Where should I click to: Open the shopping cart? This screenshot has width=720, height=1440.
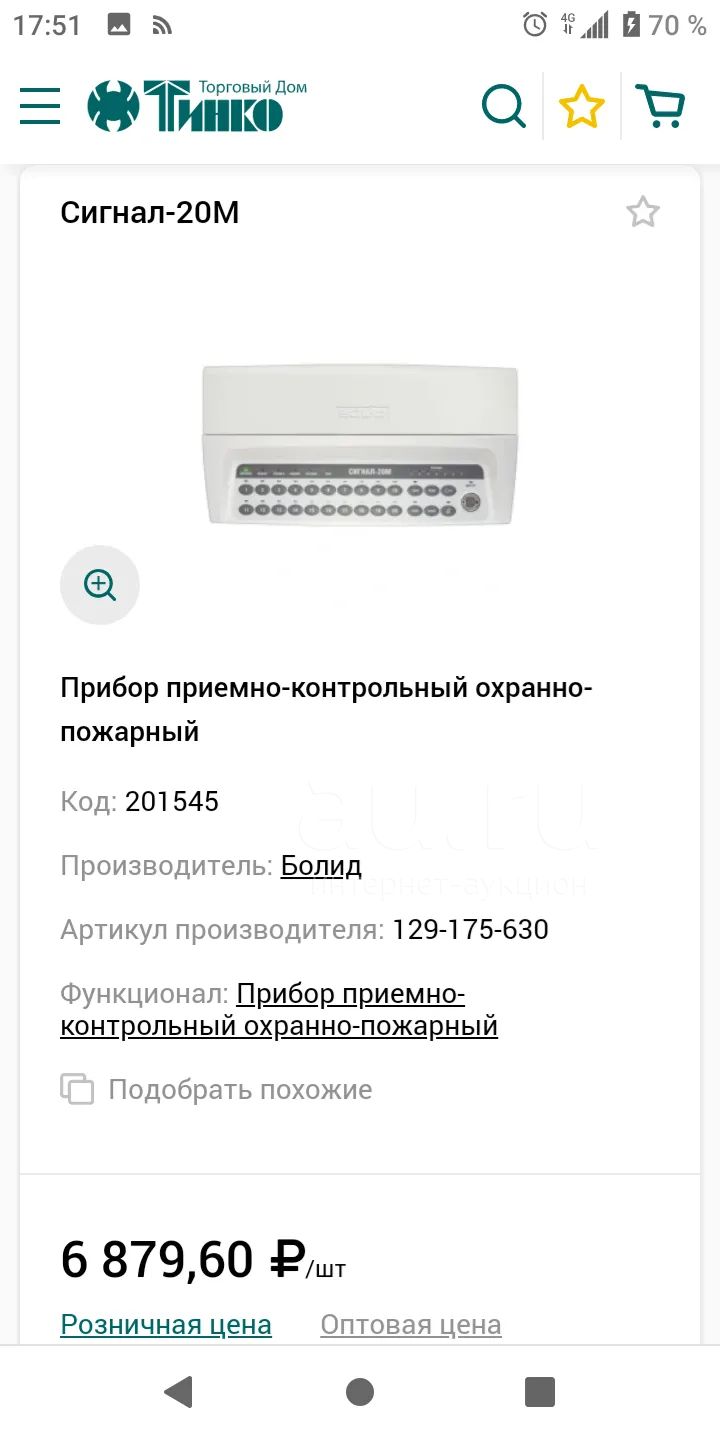click(x=661, y=106)
